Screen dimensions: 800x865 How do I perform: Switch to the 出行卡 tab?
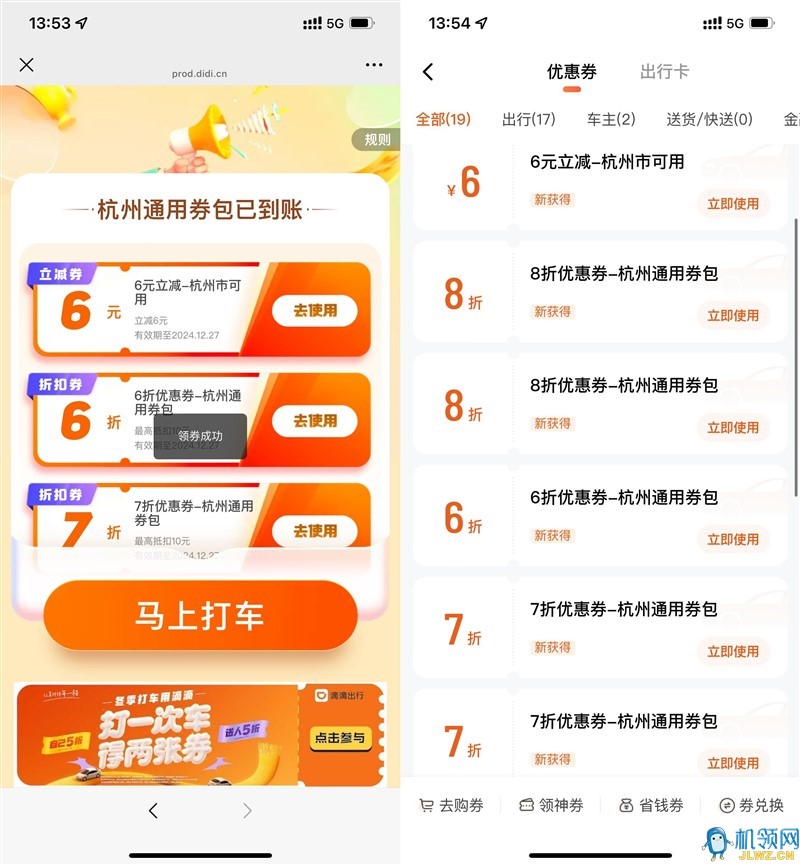tap(664, 72)
